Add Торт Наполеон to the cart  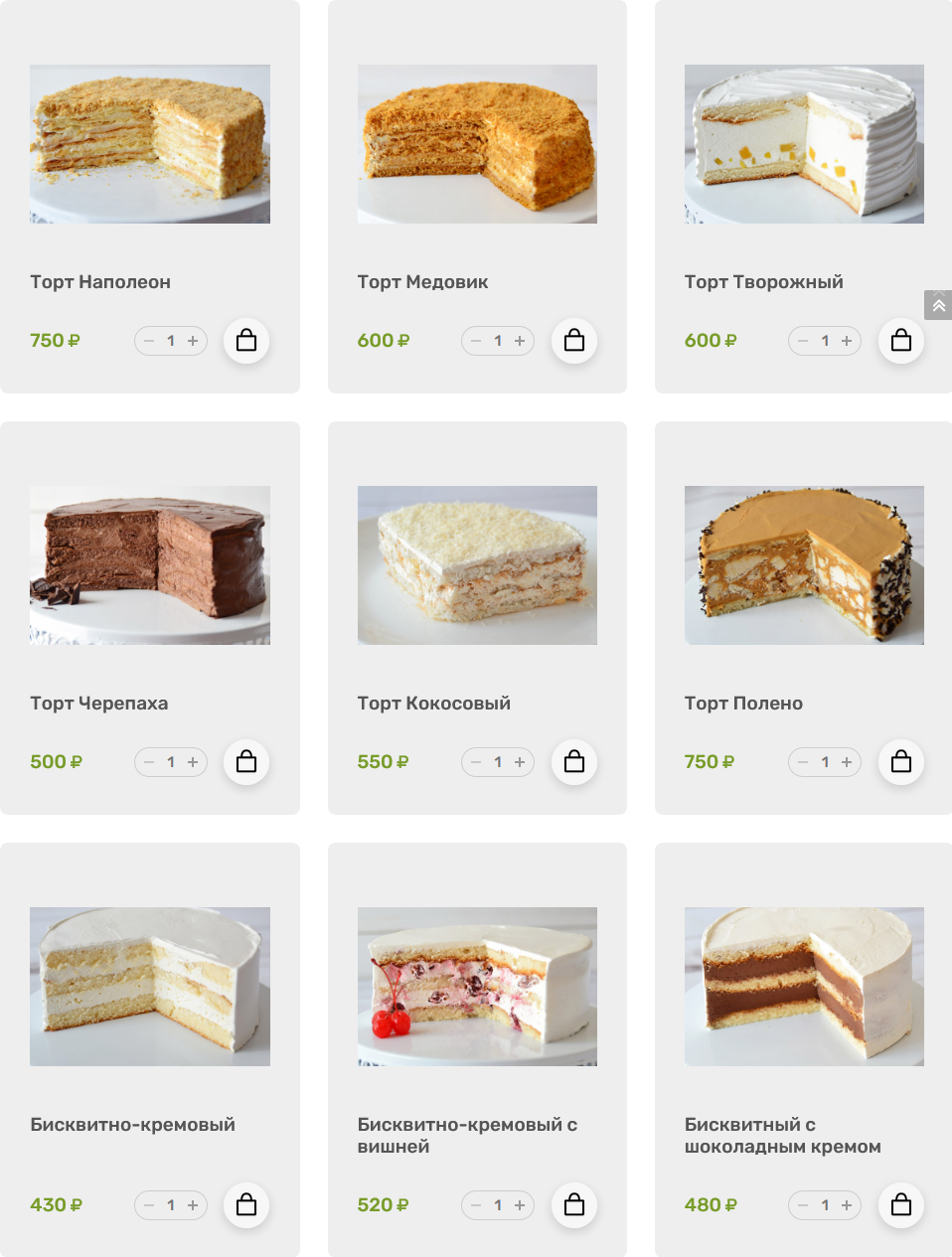pos(246,341)
